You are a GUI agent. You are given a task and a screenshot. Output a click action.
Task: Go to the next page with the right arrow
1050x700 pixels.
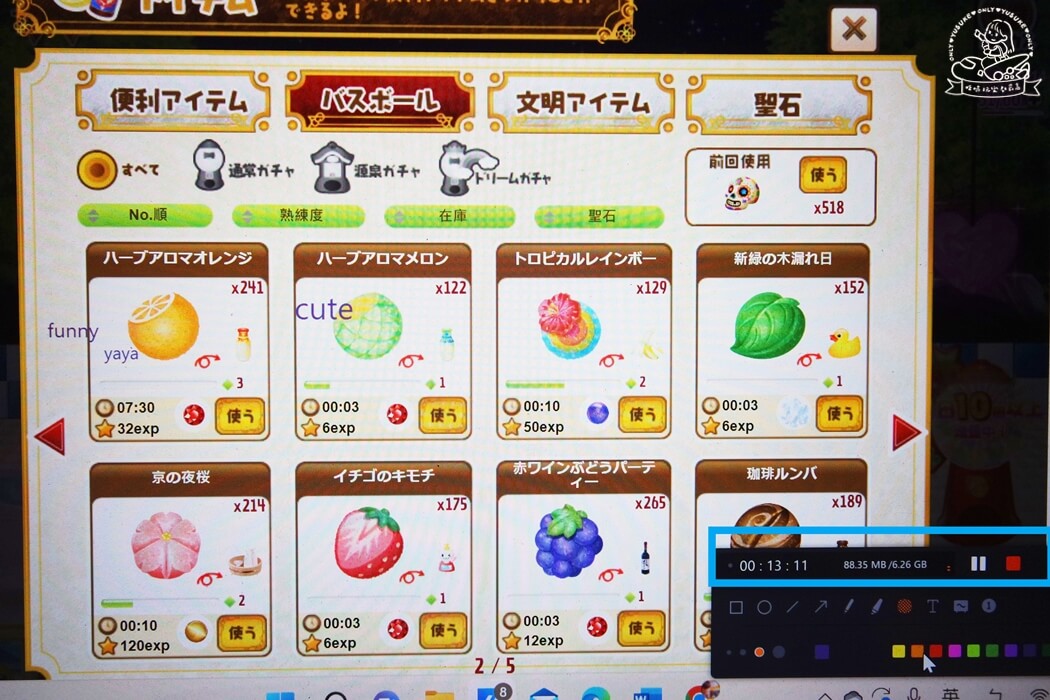point(906,432)
